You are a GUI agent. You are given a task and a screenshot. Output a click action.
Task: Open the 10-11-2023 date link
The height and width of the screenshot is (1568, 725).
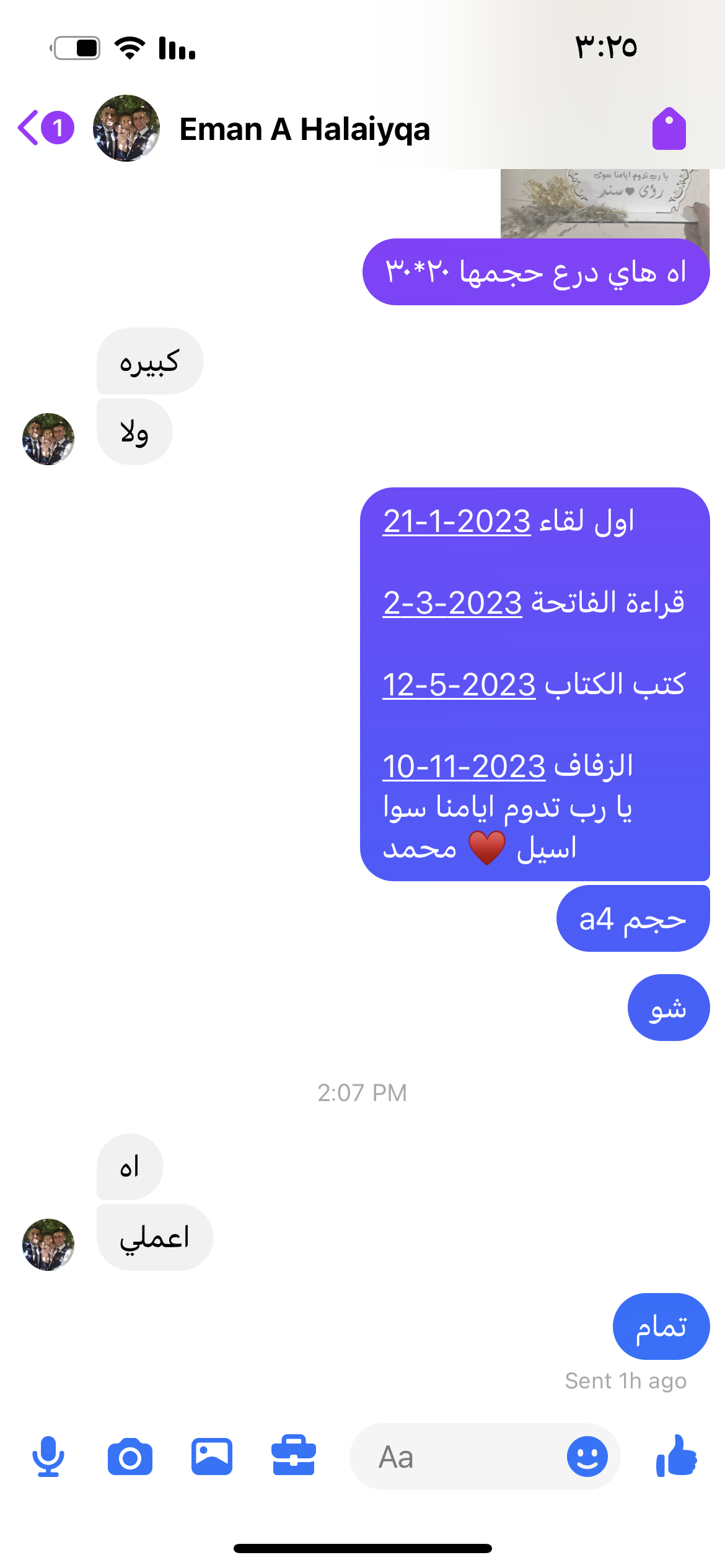[464, 767]
